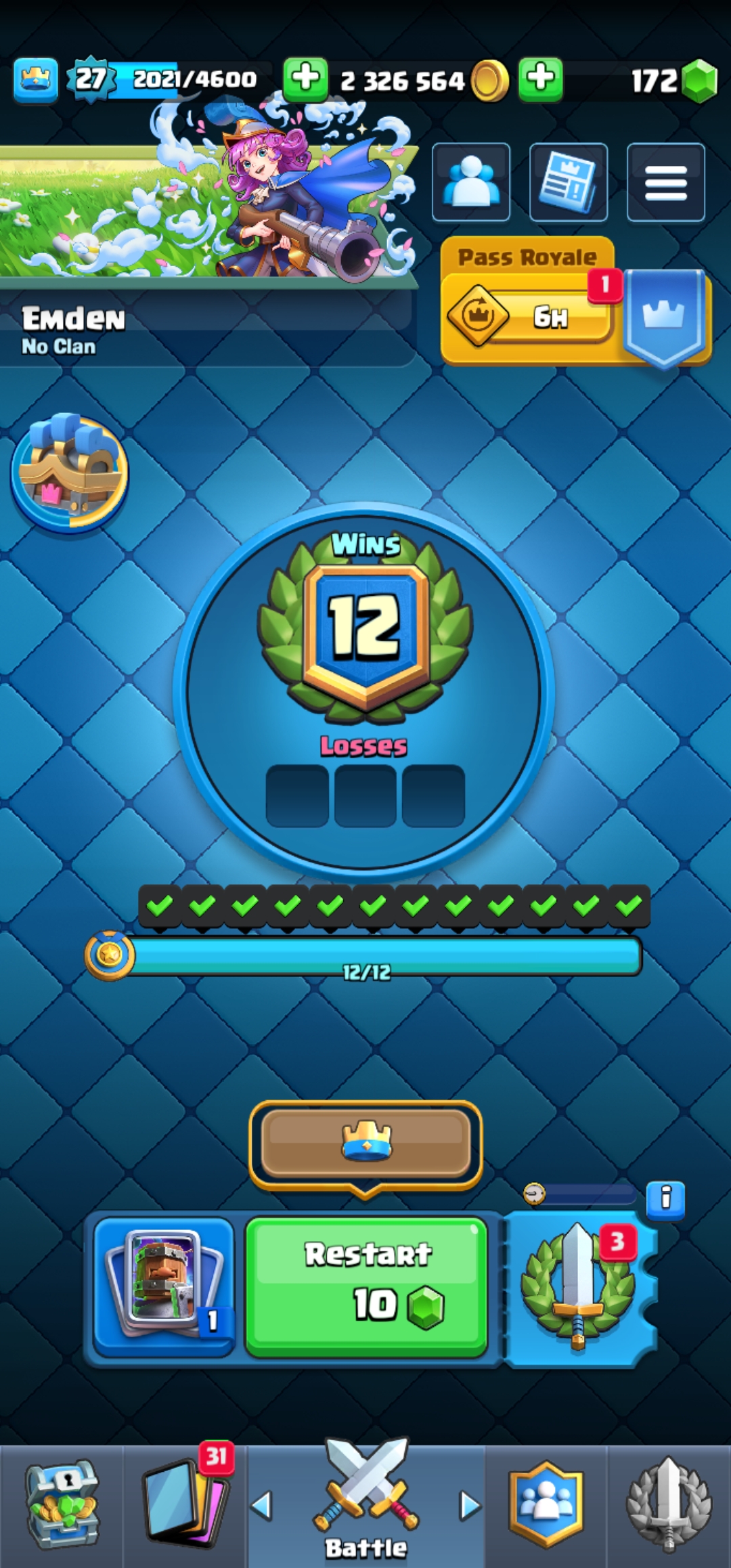
Task: Open the Pass Royale banner
Action: [575, 302]
